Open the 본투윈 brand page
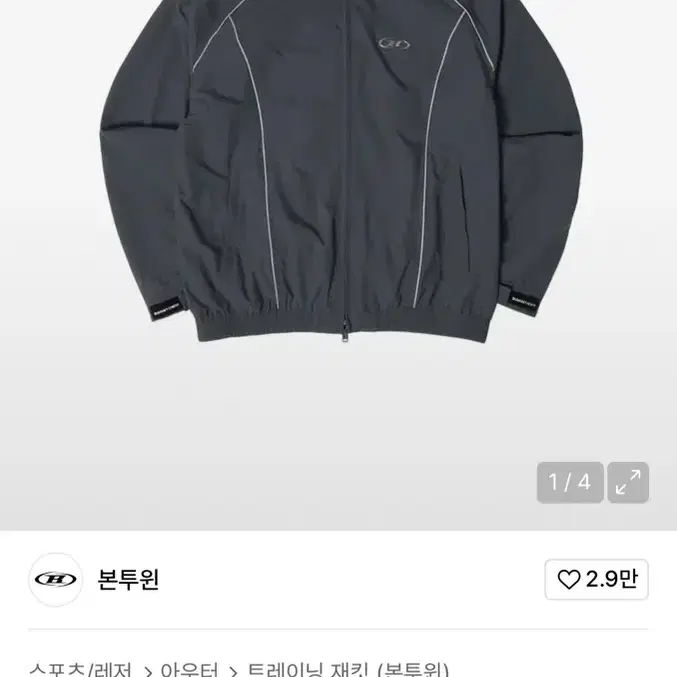 click(128, 580)
